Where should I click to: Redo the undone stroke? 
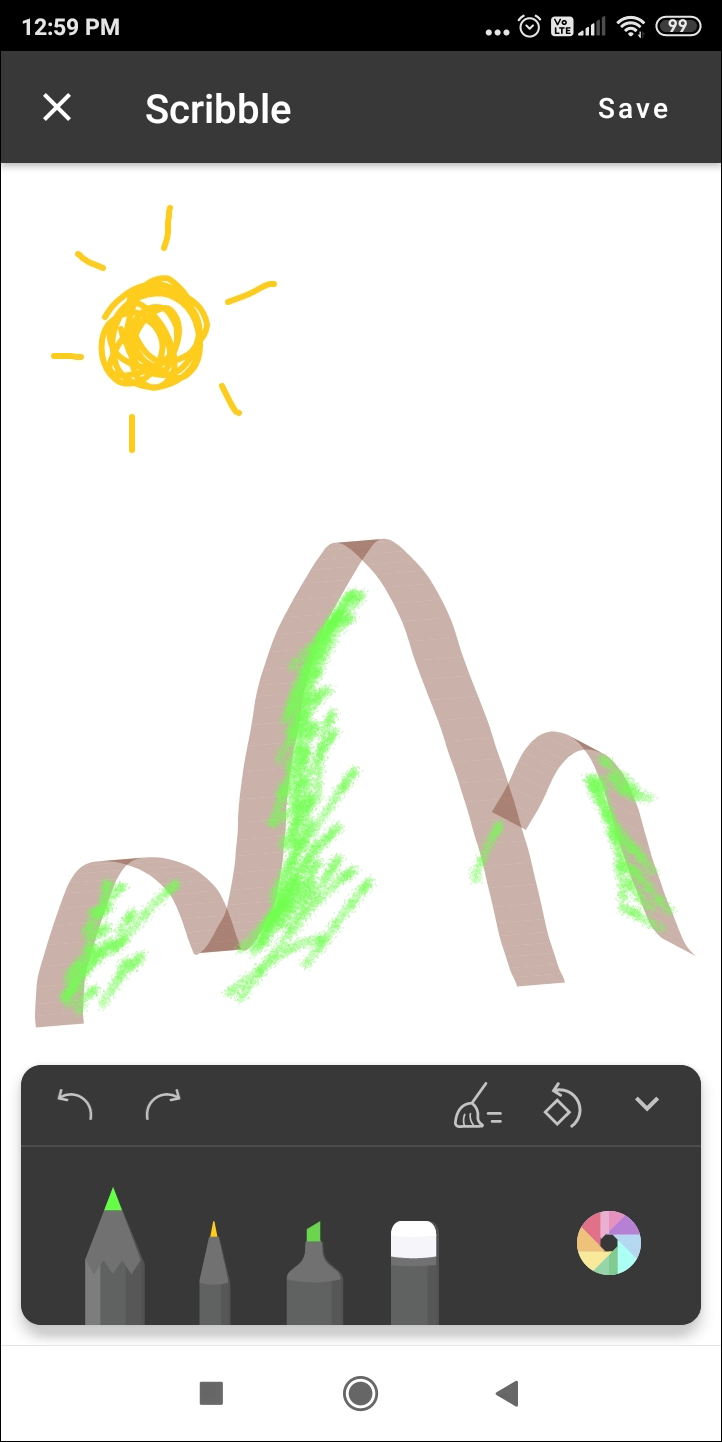pyautogui.click(x=163, y=1106)
